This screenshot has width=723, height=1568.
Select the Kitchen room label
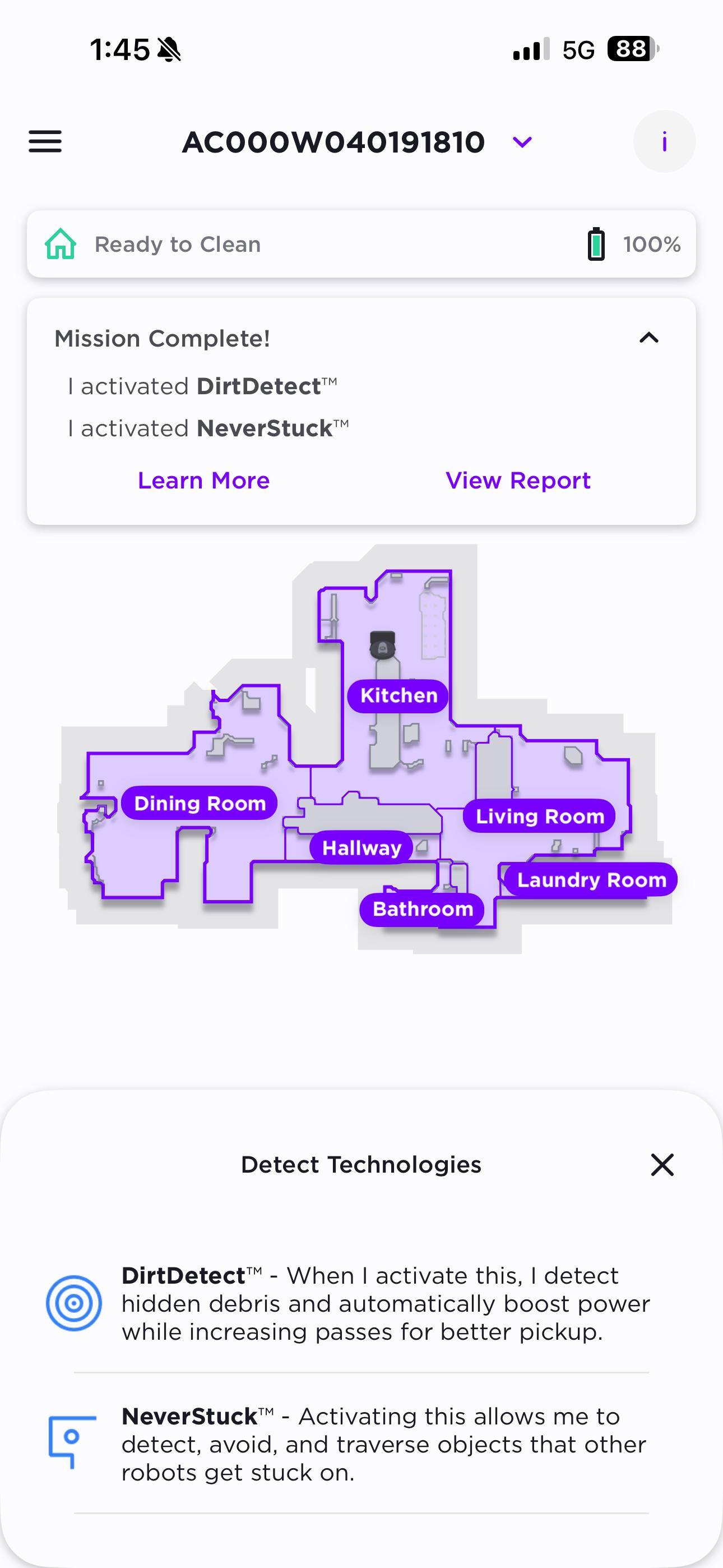pyautogui.click(x=398, y=695)
